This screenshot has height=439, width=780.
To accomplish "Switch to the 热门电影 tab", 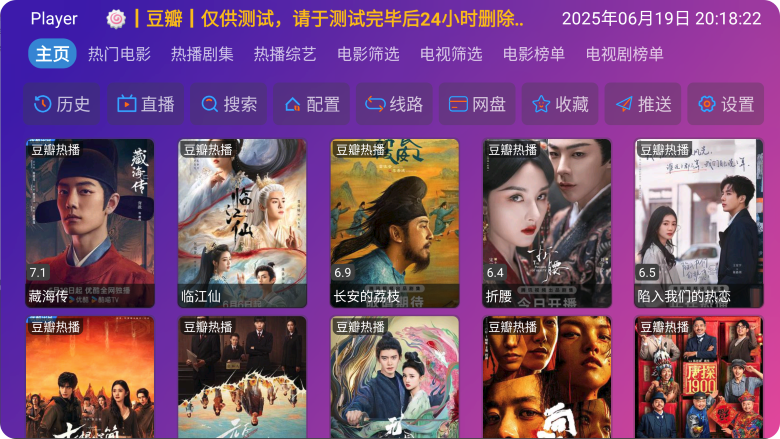I will pos(119,54).
